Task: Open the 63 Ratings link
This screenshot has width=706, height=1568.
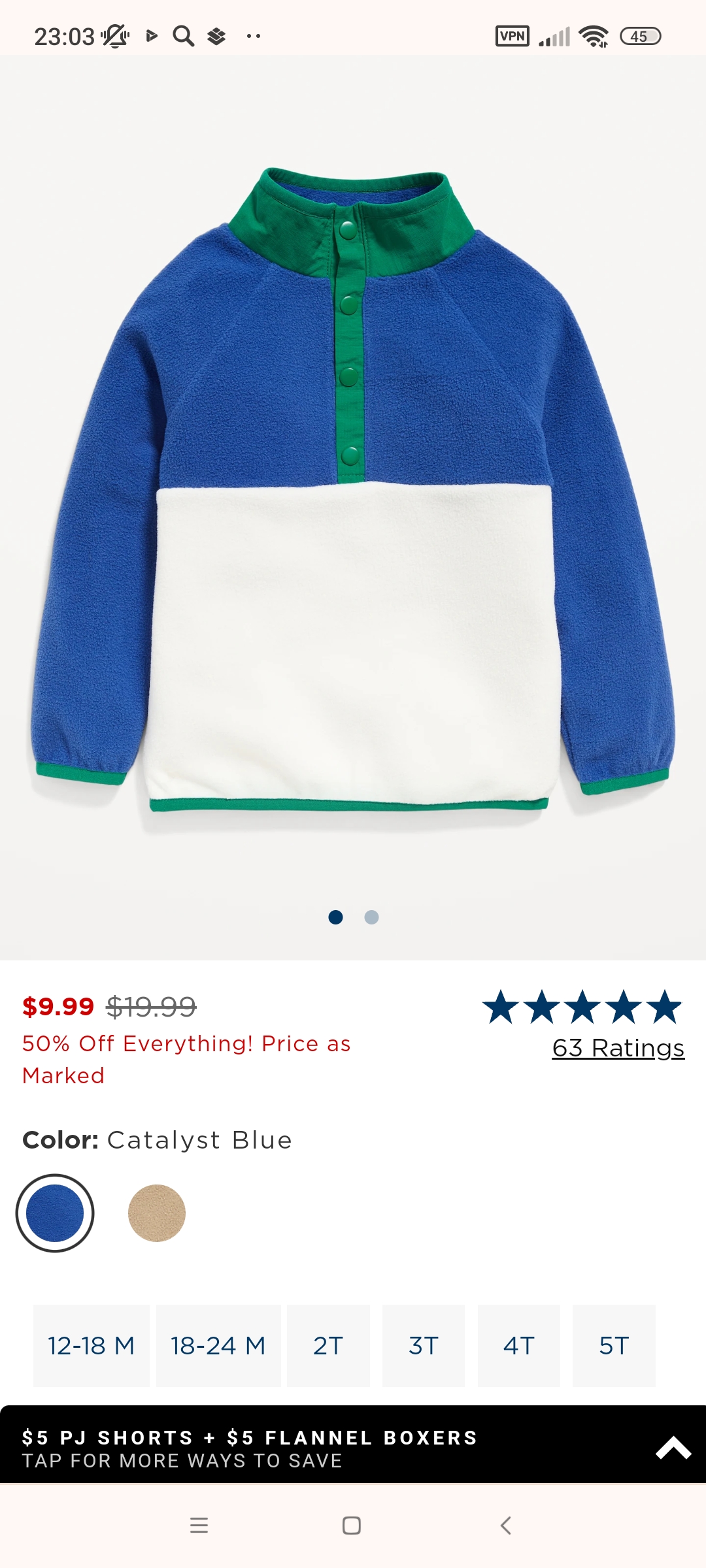Action: (618, 1048)
